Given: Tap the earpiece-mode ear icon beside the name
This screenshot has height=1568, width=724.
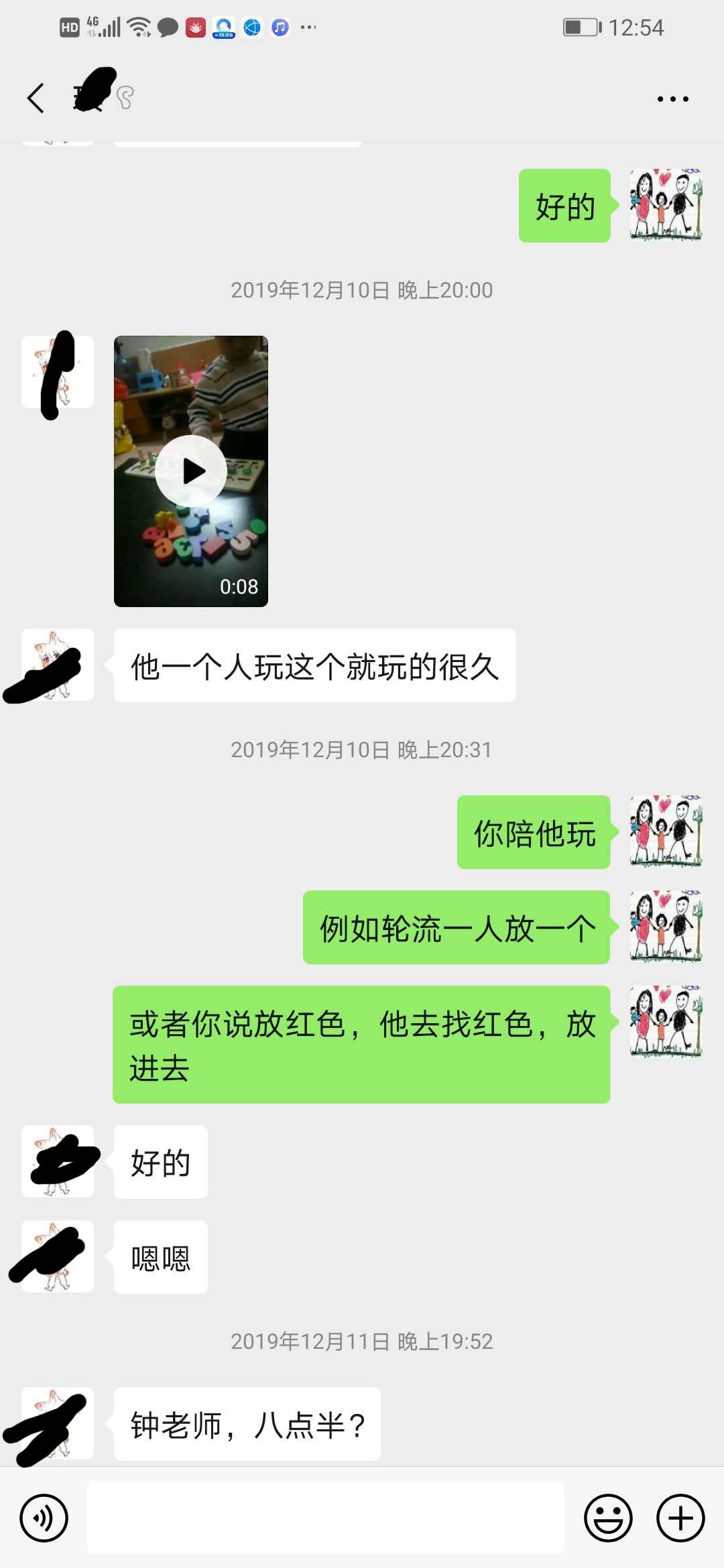Looking at the screenshot, I should pyautogui.click(x=125, y=98).
